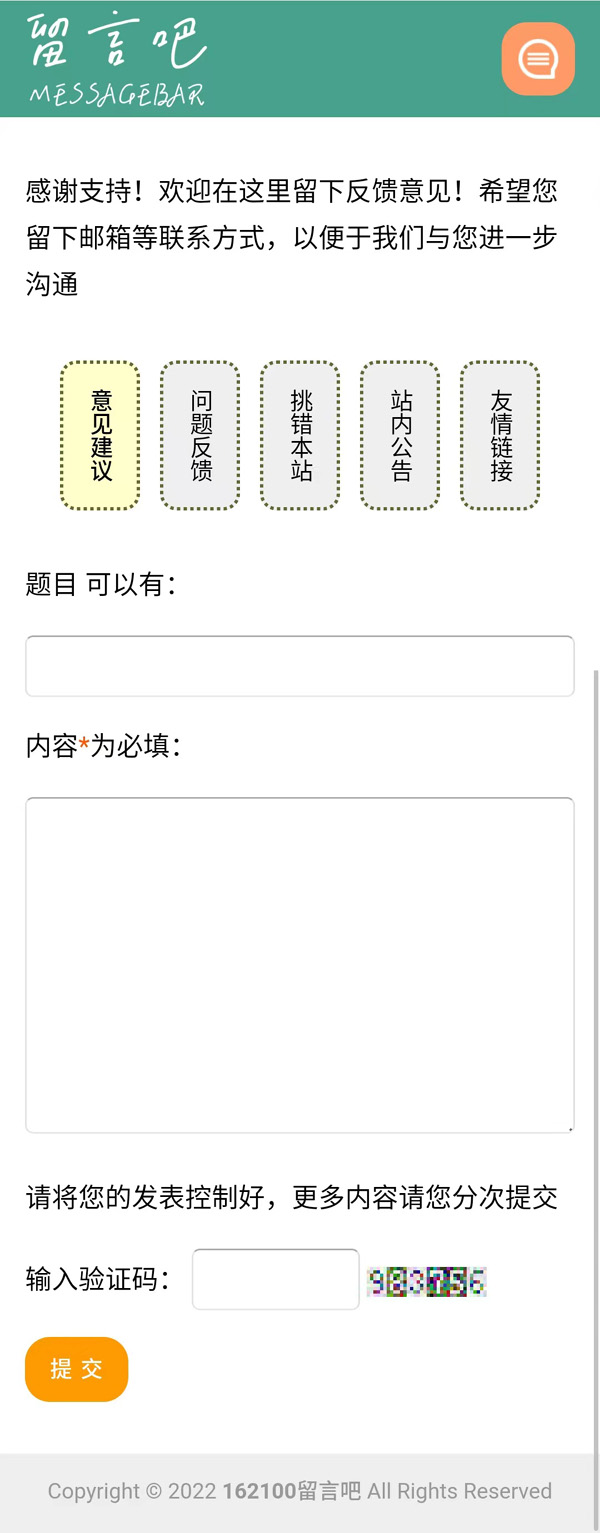
Task: Select the 意见建议 tab
Action: click(x=100, y=436)
